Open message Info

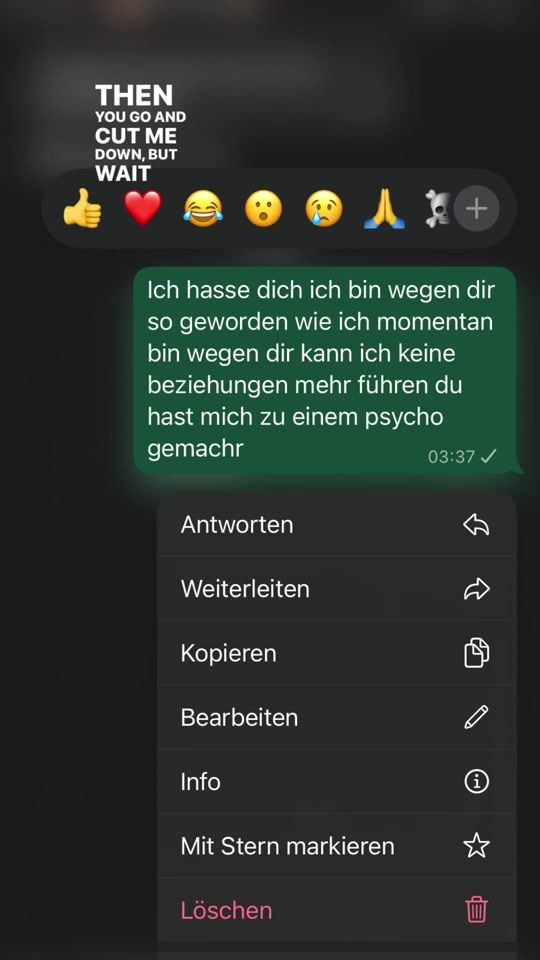[x=337, y=782]
